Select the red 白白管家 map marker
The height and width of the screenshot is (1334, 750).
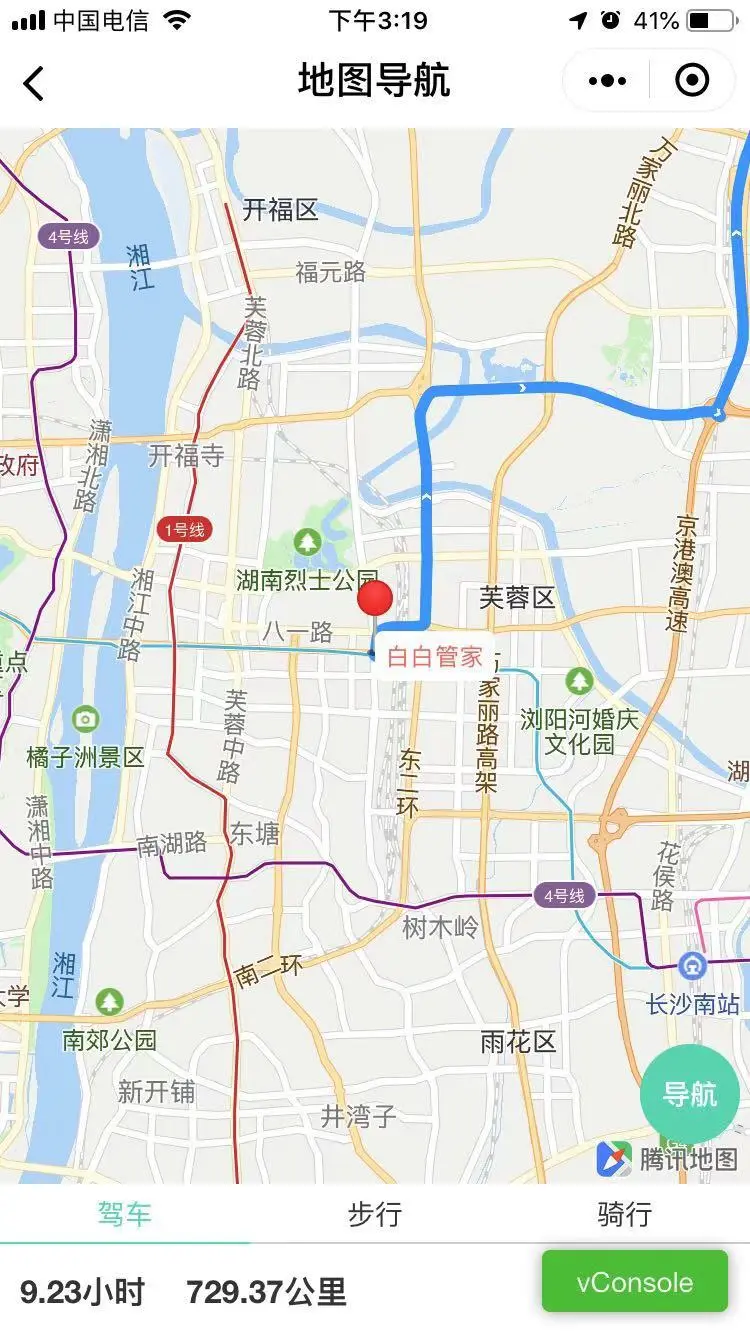coord(375,600)
